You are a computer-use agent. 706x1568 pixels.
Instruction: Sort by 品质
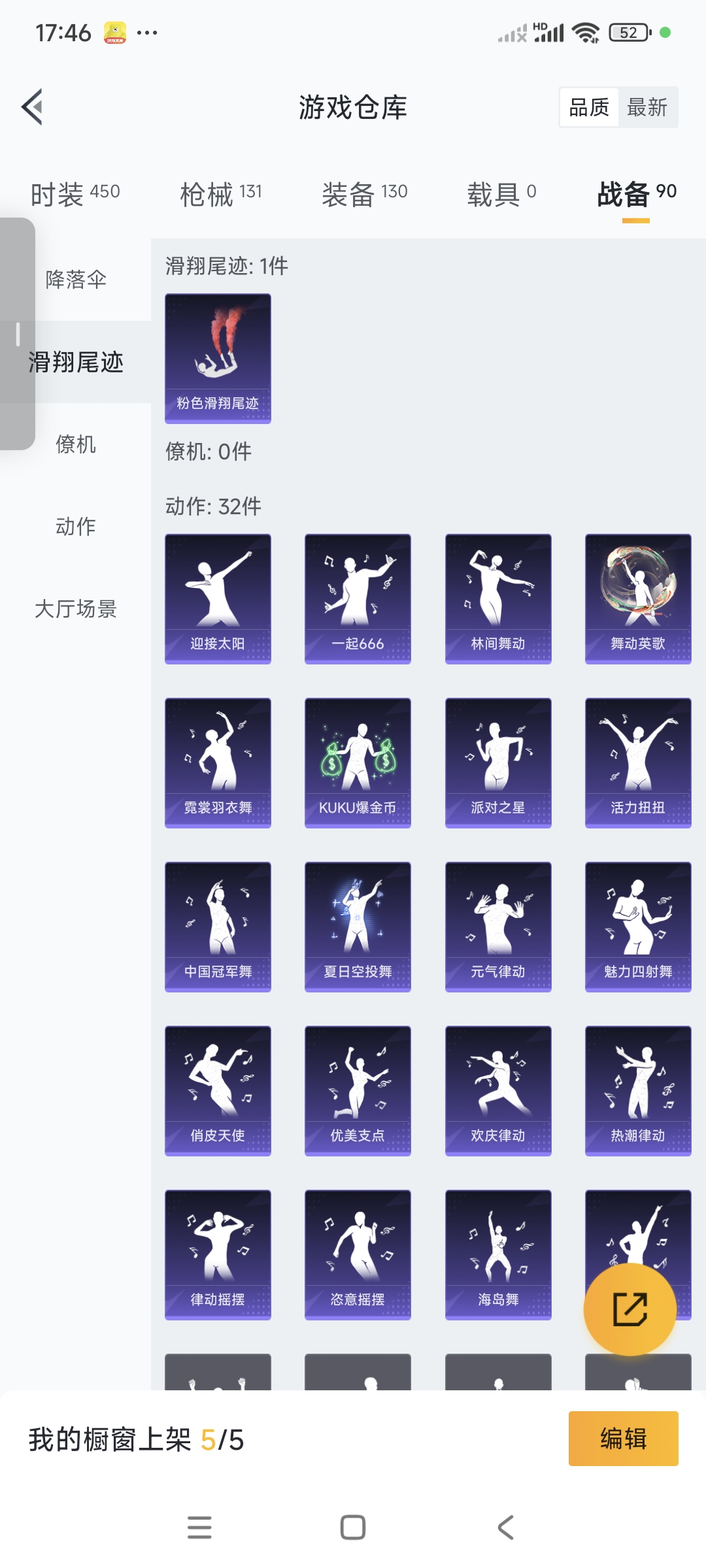coord(589,107)
